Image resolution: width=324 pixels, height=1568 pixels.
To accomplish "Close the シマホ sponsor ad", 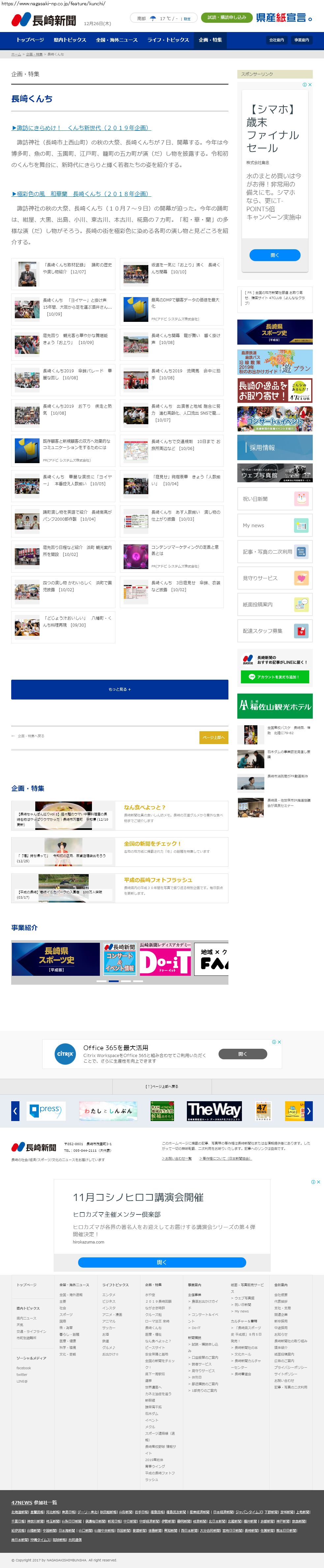I will click(310, 85).
